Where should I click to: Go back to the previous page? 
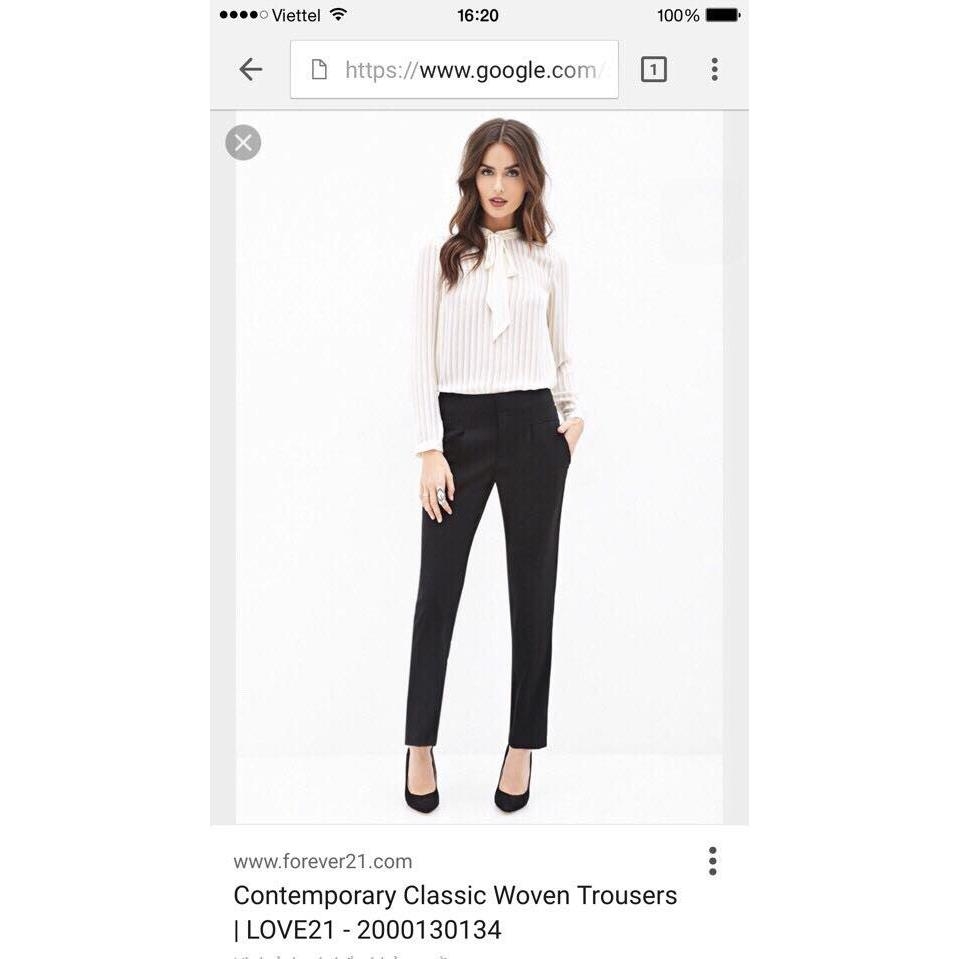(250, 69)
